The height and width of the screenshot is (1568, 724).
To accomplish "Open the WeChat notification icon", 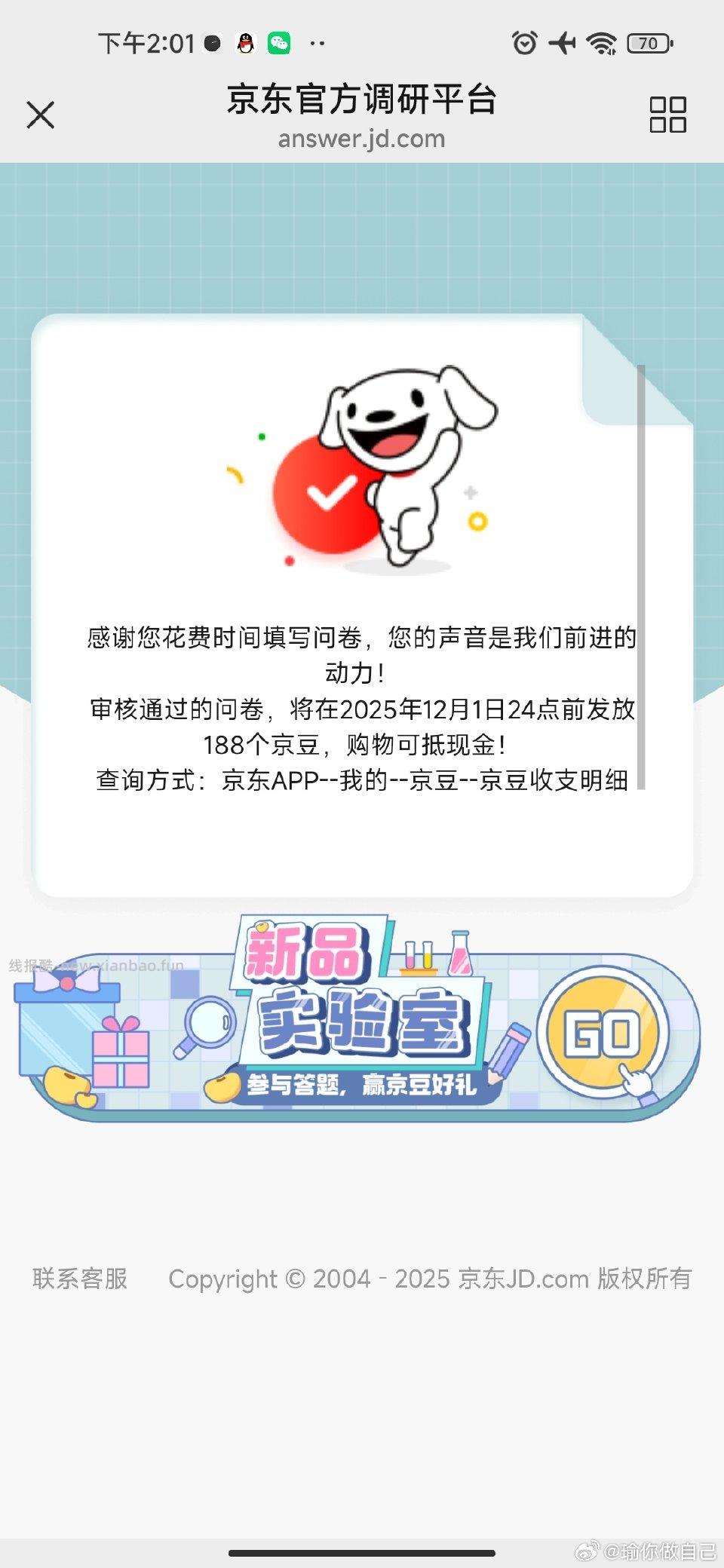I will coord(281,43).
